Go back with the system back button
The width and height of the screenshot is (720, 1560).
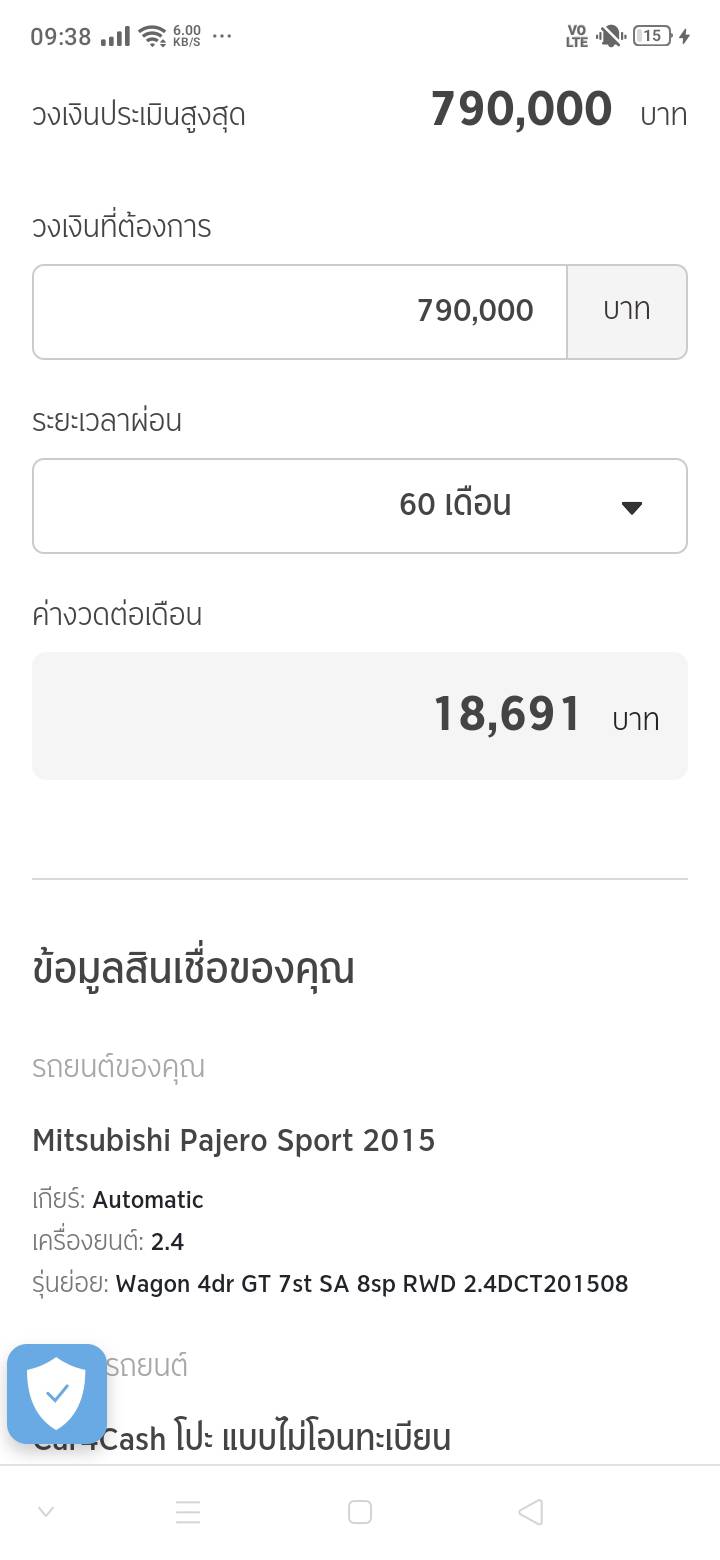click(531, 1512)
